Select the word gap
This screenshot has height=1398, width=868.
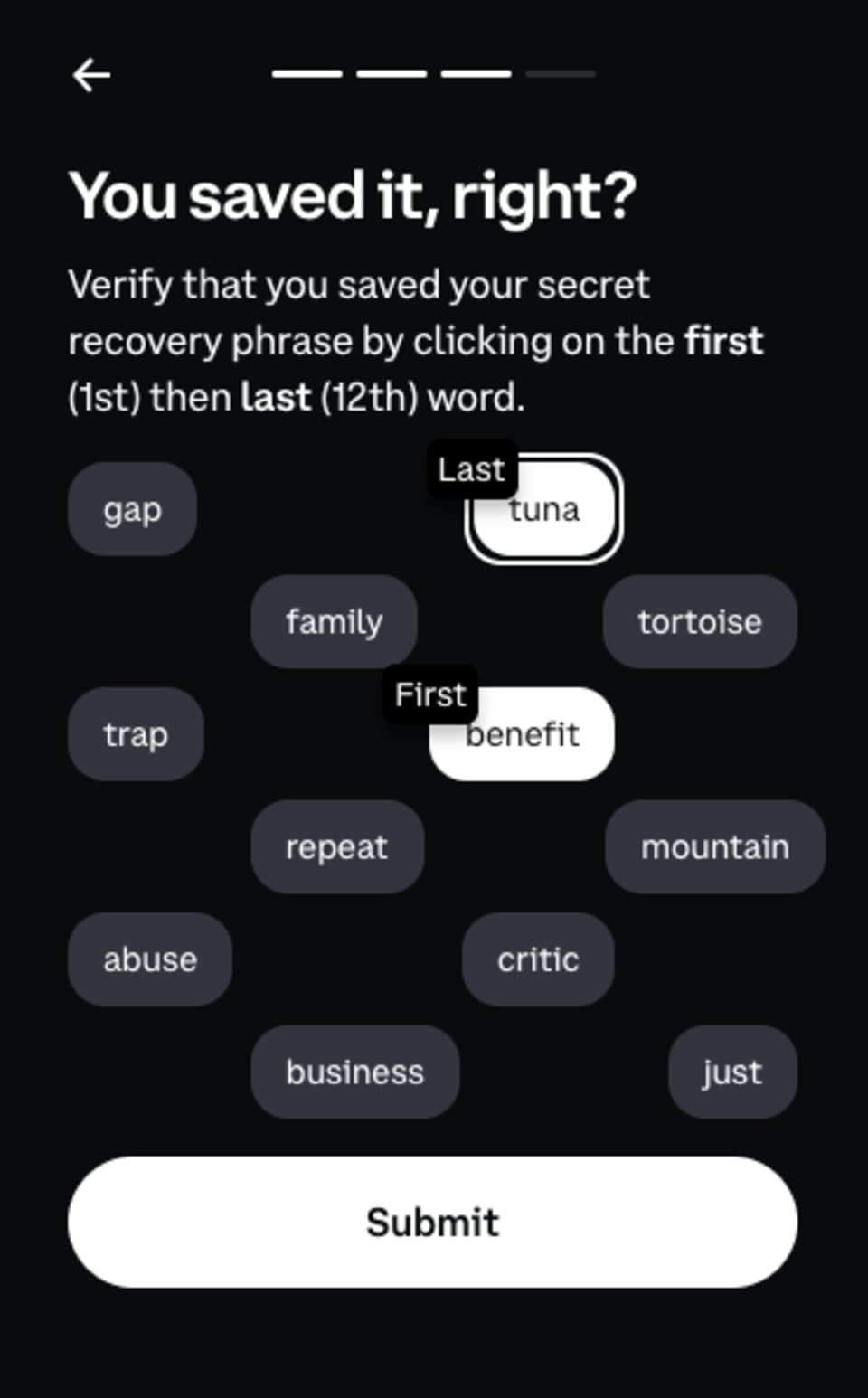[132, 509]
